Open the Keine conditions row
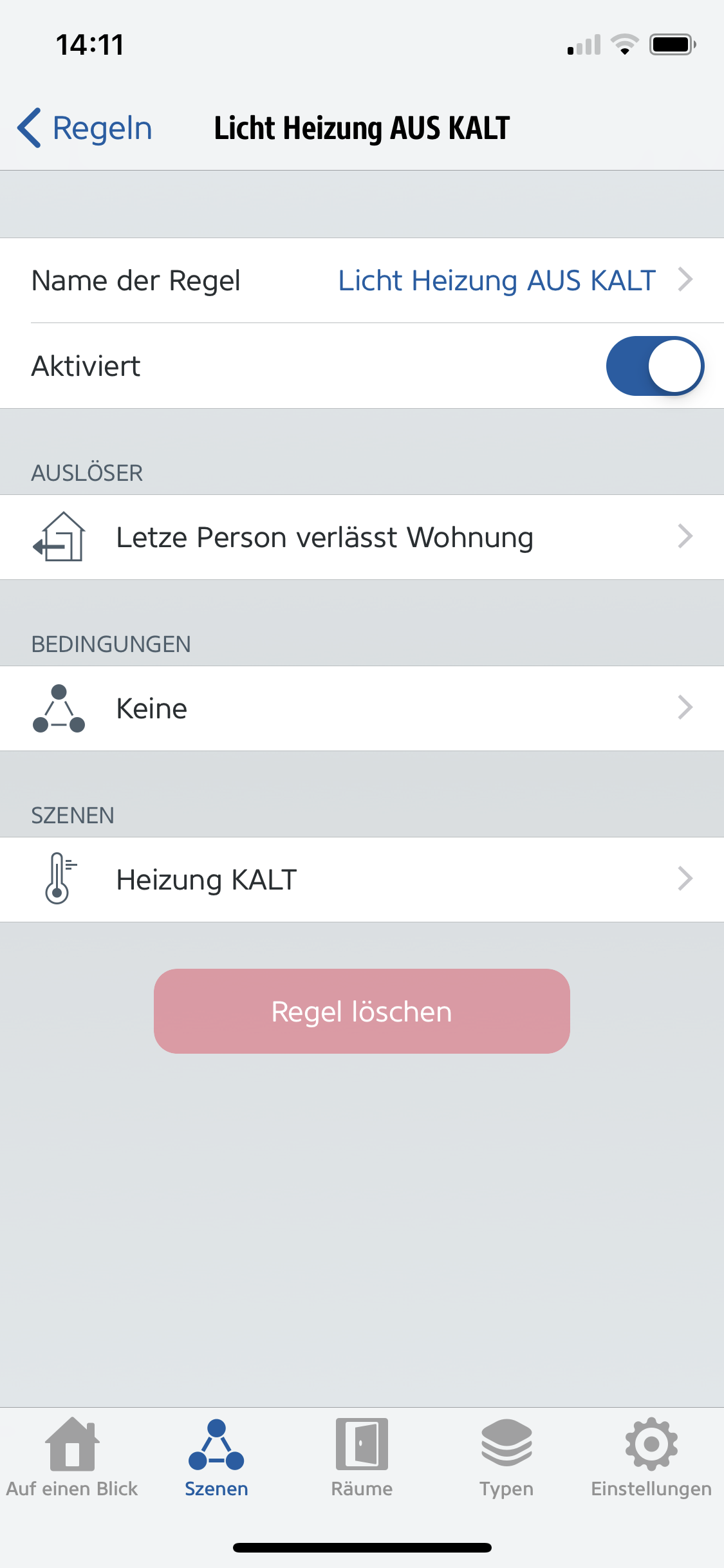724x1568 pixels. pyautogui.click(x=362, y=708)
